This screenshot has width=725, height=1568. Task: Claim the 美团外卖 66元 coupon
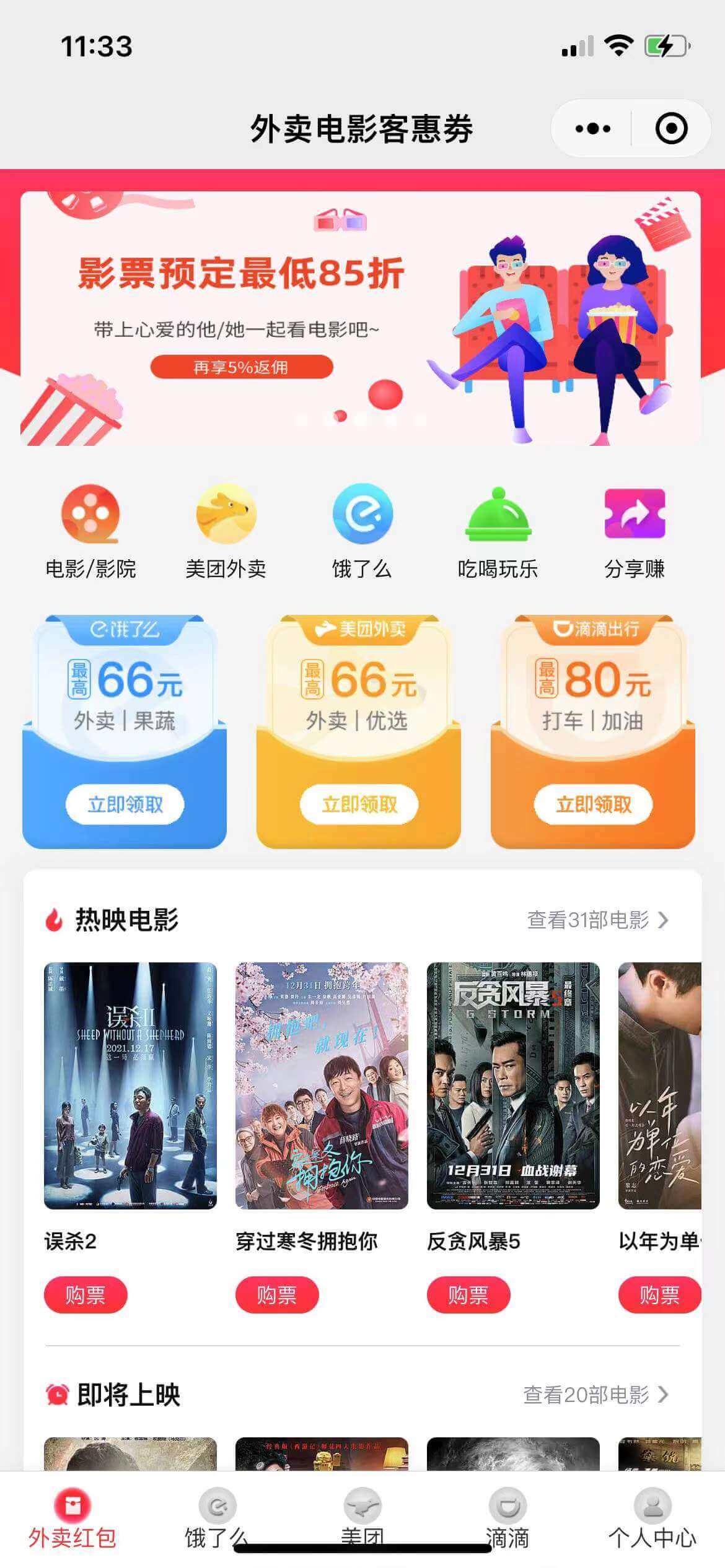click(x=359, y=804)
